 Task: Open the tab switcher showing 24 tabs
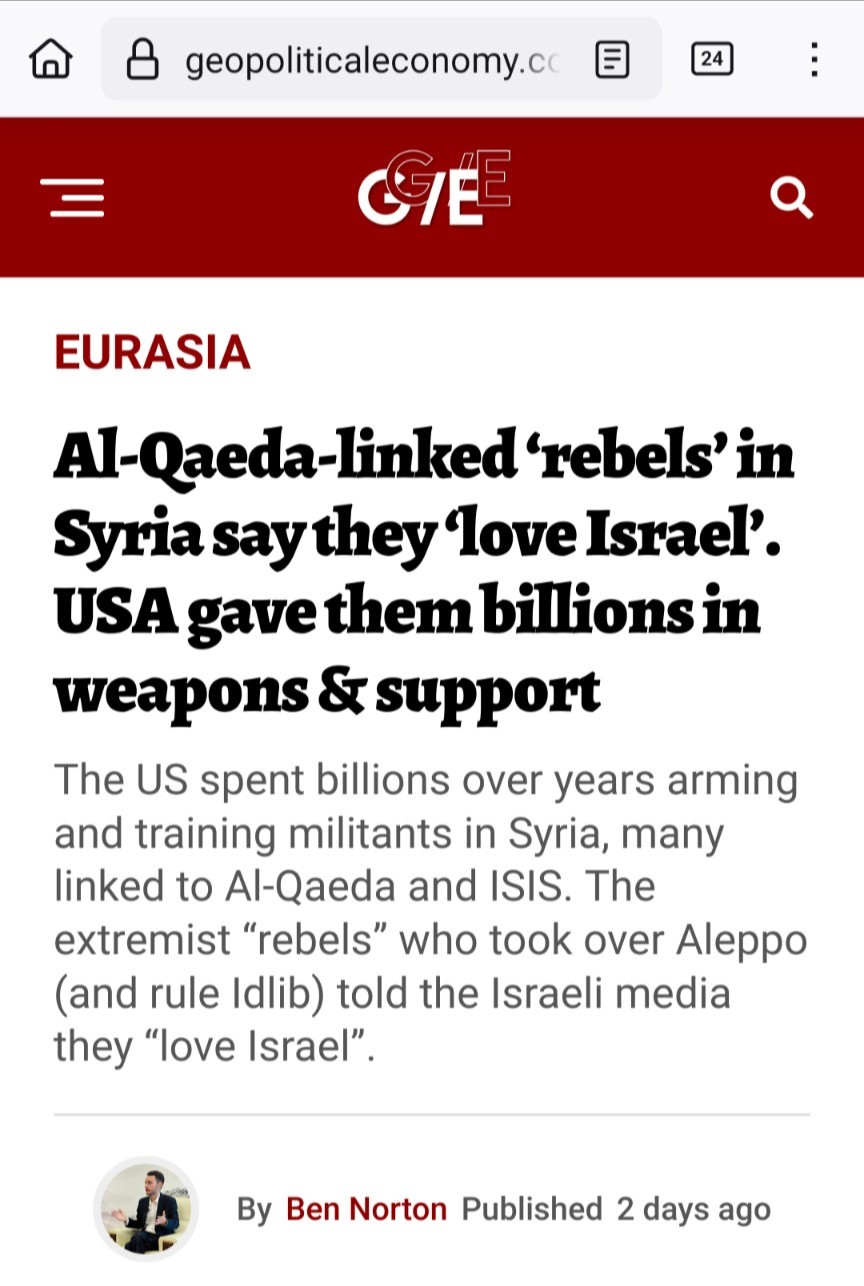pyautogui.click(x=712, y=60)
